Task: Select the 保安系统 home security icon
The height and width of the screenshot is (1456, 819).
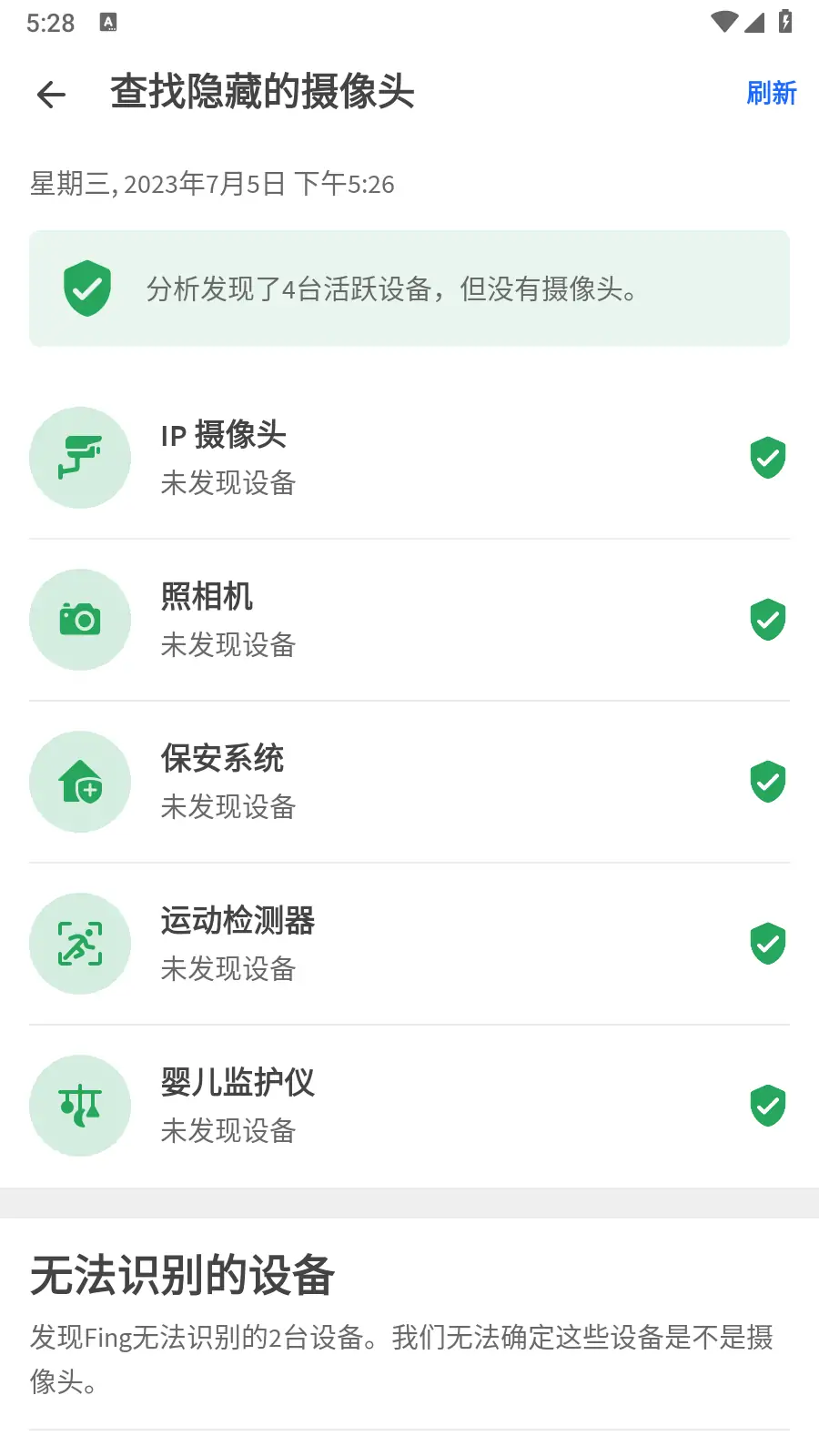Action: pyautogui.click(x=80, y=781)
